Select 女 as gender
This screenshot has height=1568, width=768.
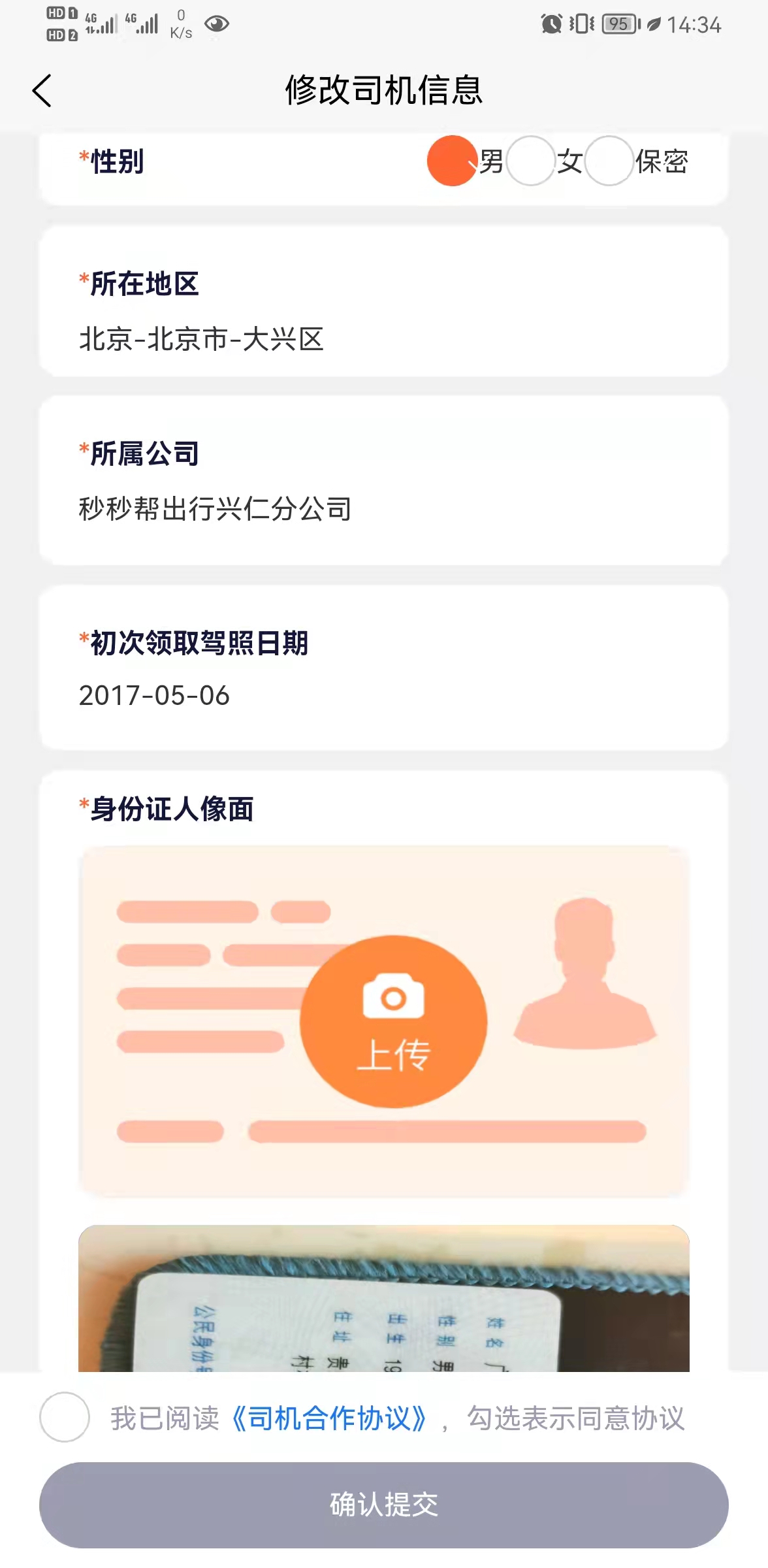click(530, 161)
